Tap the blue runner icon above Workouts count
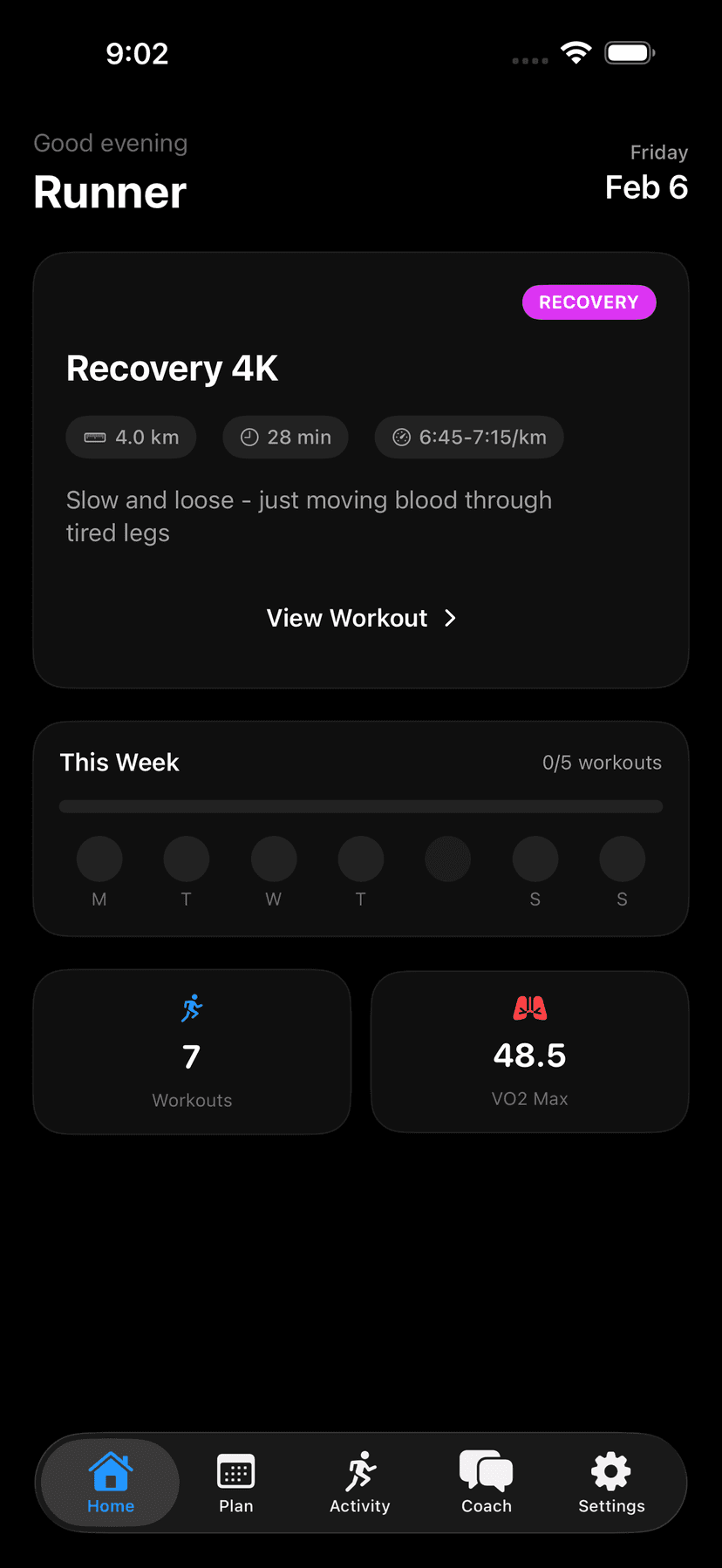The width and height of the screenshot is (722, 1568). (x=191, y=1008)
